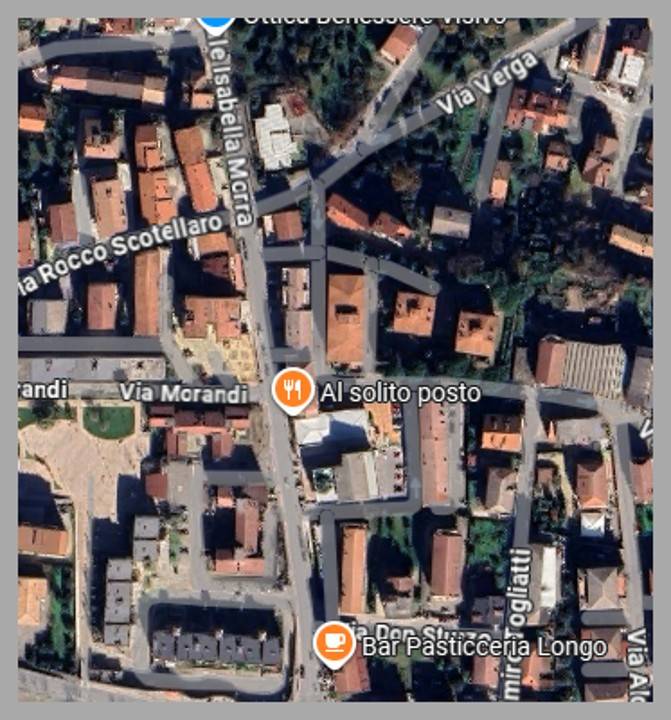This screenshot has height=720, width=671.
Task: Select the Bar Pasticceria Longo cafe marker
Action: pyautogui.click(x=334, y=642)
